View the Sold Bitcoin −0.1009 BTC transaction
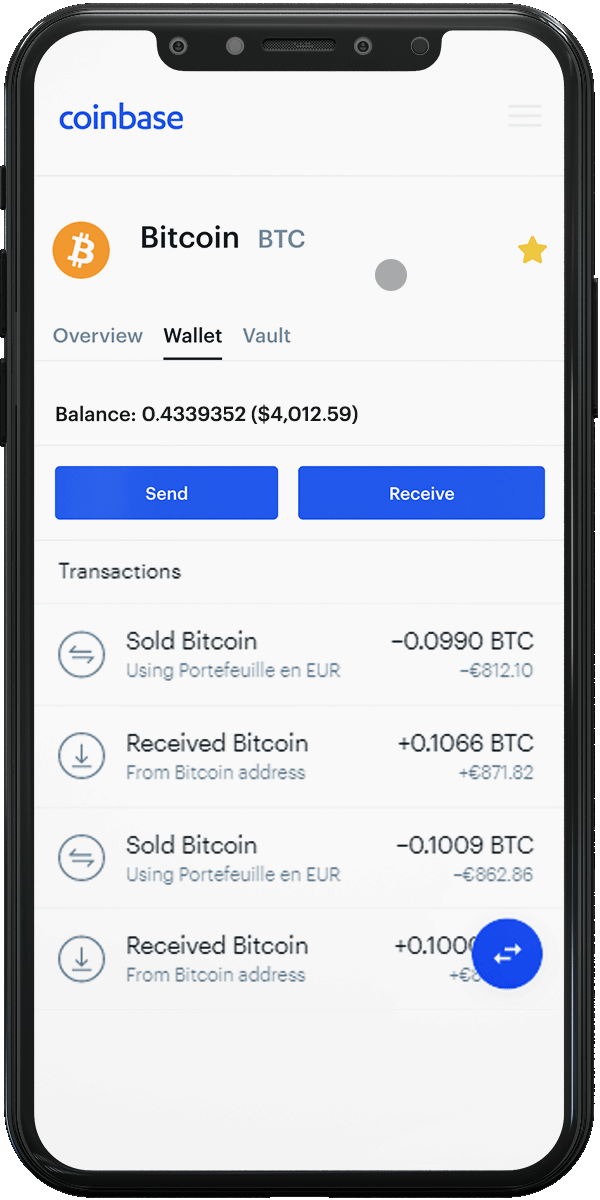This screenshot has height=1200, width=600. pyautogui.click(x=298, y=859)
